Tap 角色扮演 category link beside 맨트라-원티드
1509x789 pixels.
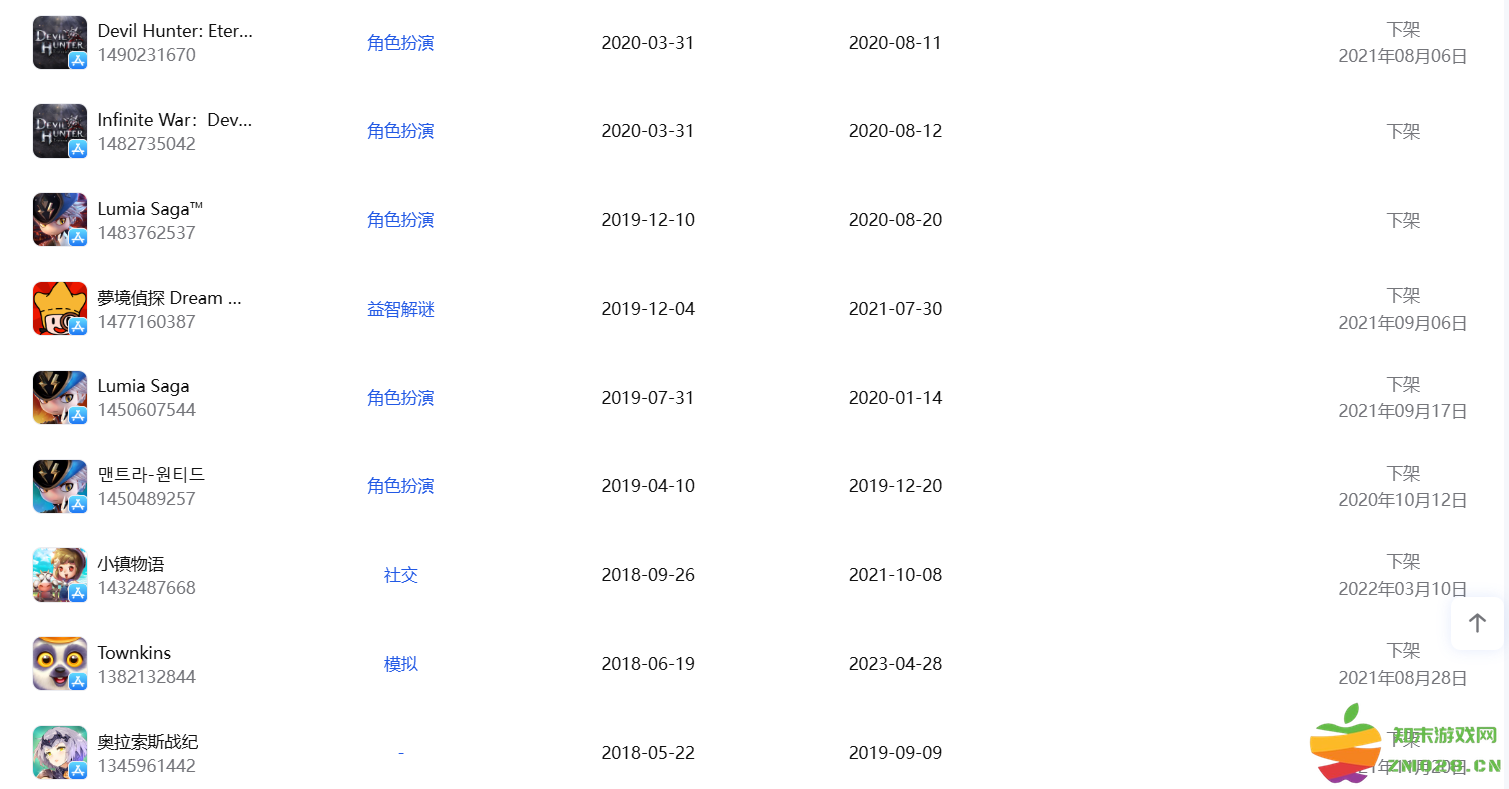pos(400,486)
